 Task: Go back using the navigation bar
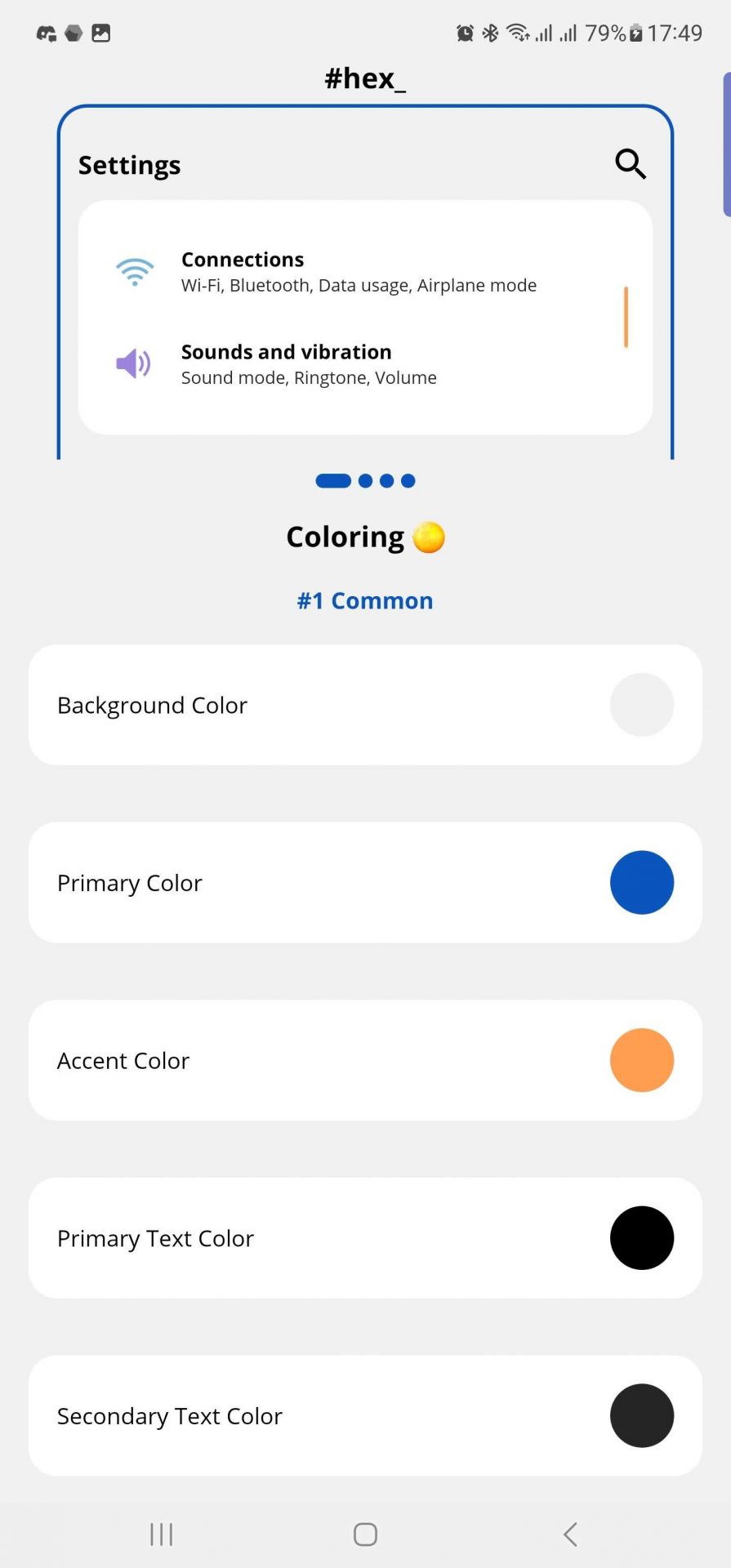570,1535
